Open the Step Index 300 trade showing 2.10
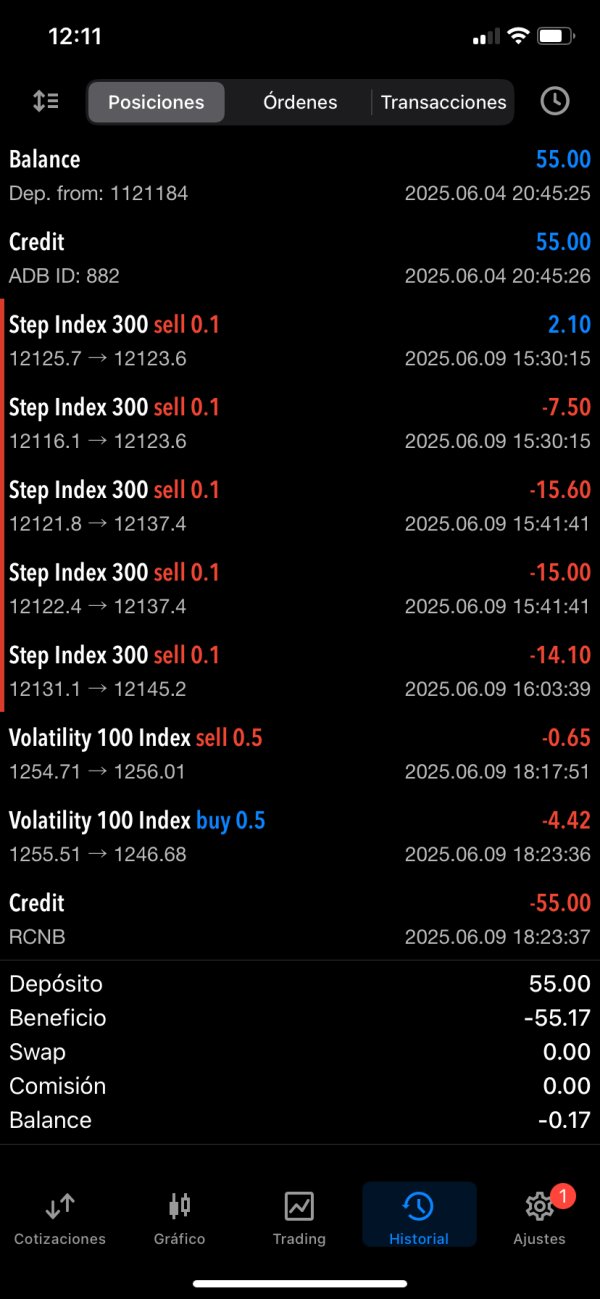 click(x=300, y=340)
